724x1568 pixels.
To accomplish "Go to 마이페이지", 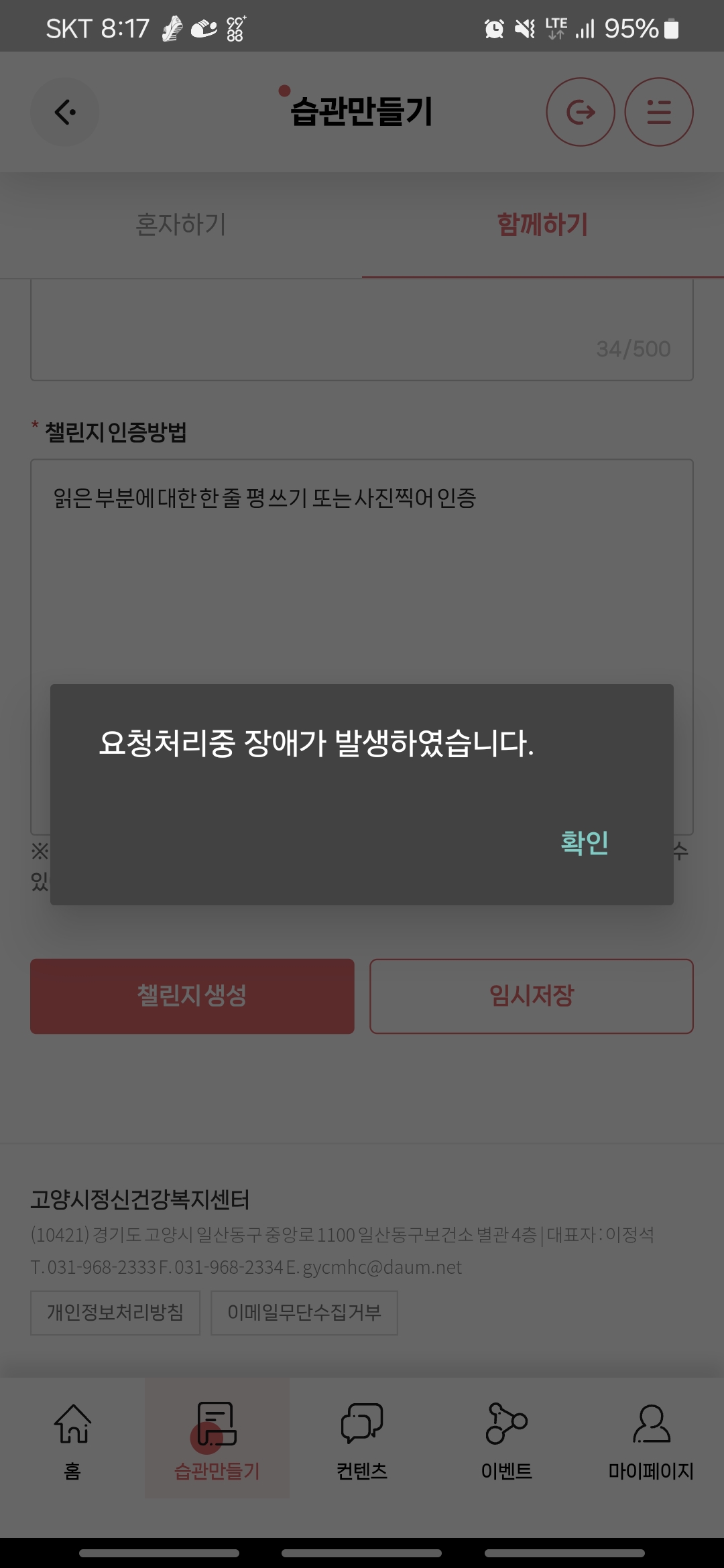I will pyautogui.click(x=651, y=1438).
